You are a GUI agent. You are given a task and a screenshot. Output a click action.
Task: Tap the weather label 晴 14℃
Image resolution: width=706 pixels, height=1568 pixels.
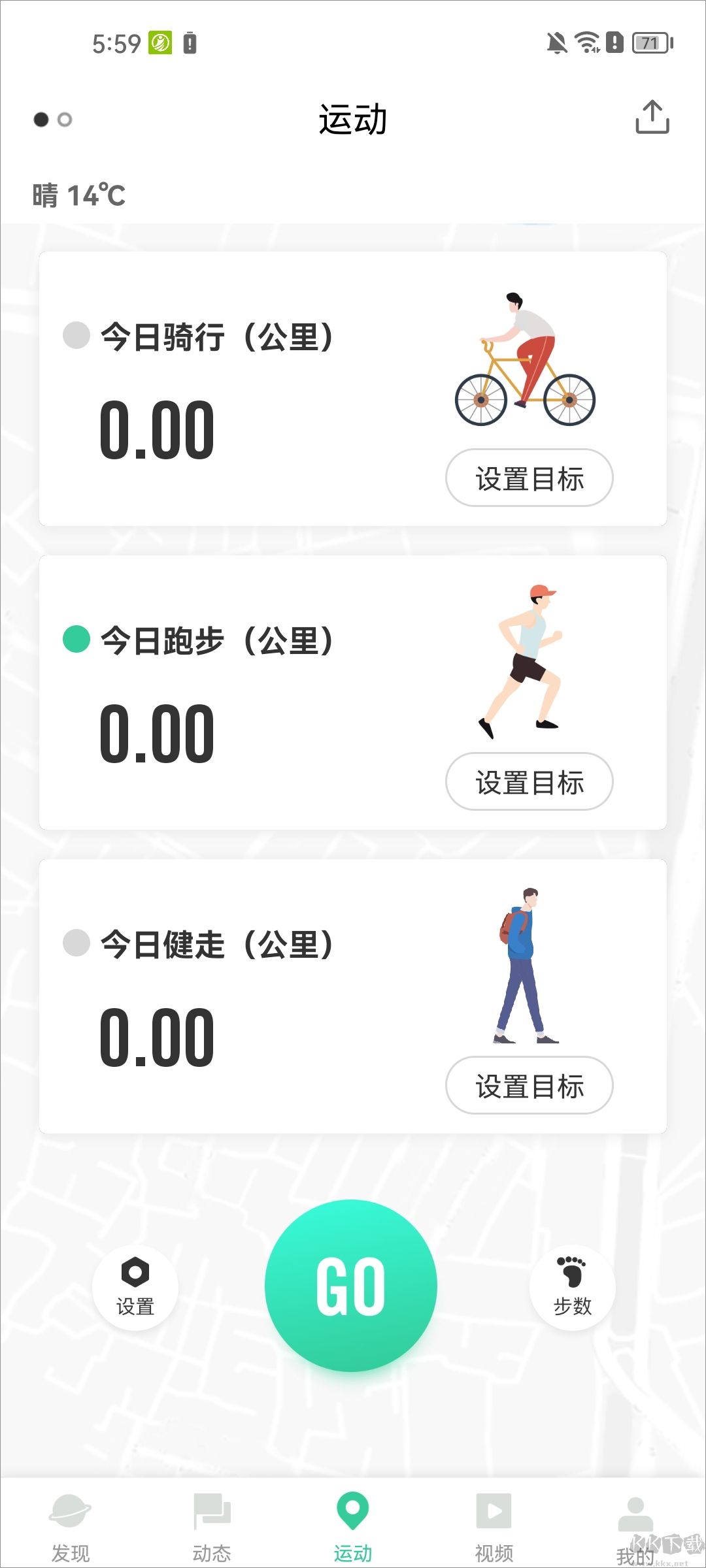(x=78, y=193)
